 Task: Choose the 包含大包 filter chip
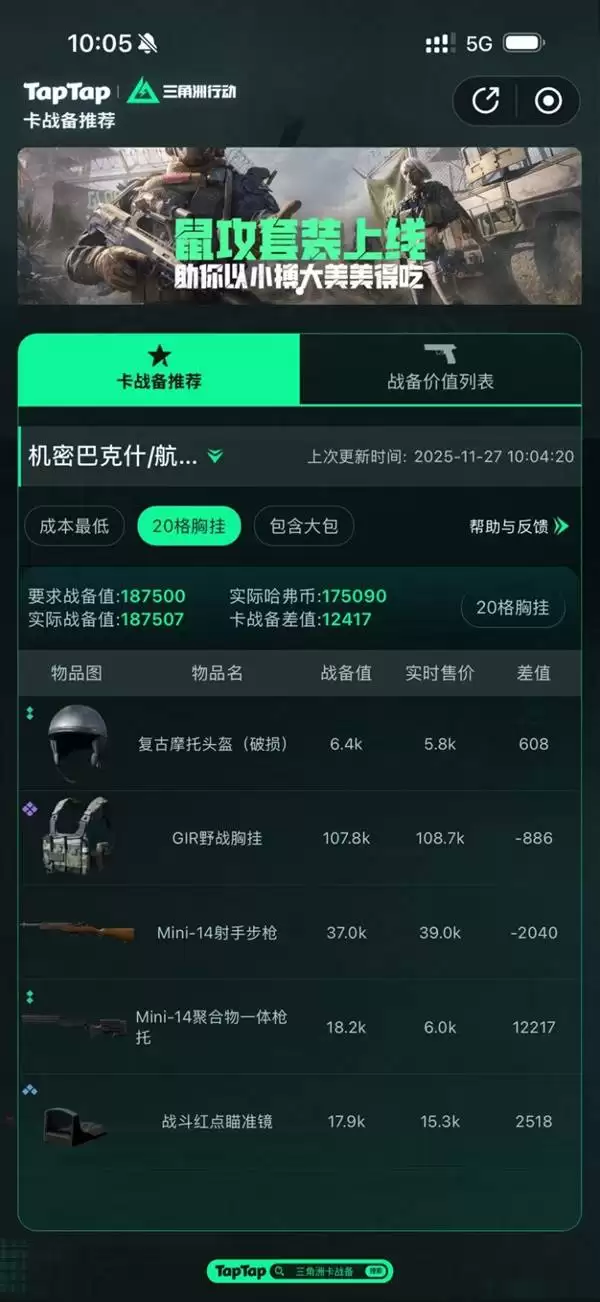[x=304, y=526]
